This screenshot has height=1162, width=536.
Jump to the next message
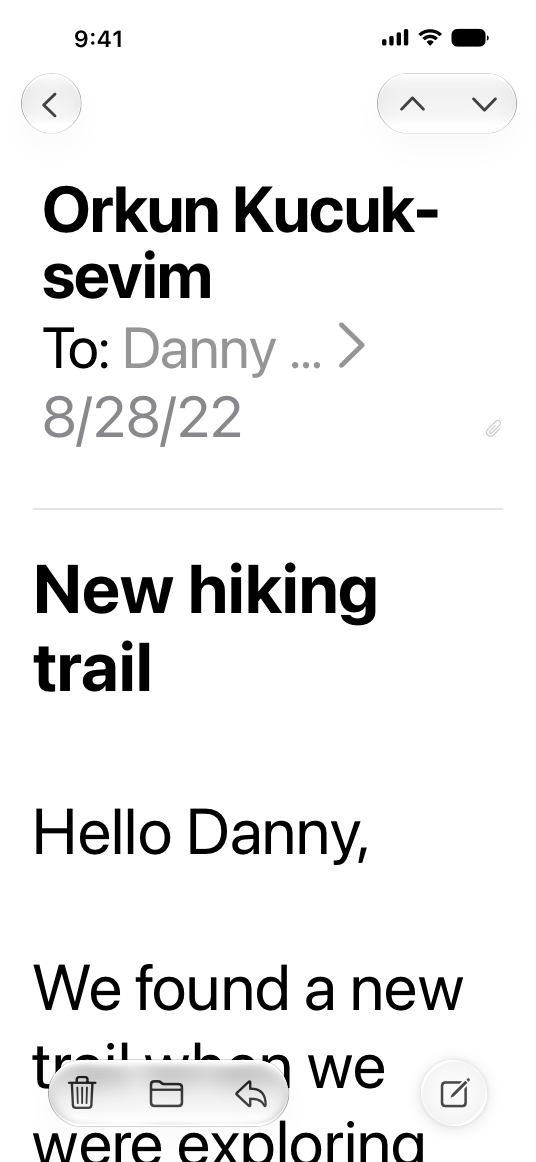484,104
